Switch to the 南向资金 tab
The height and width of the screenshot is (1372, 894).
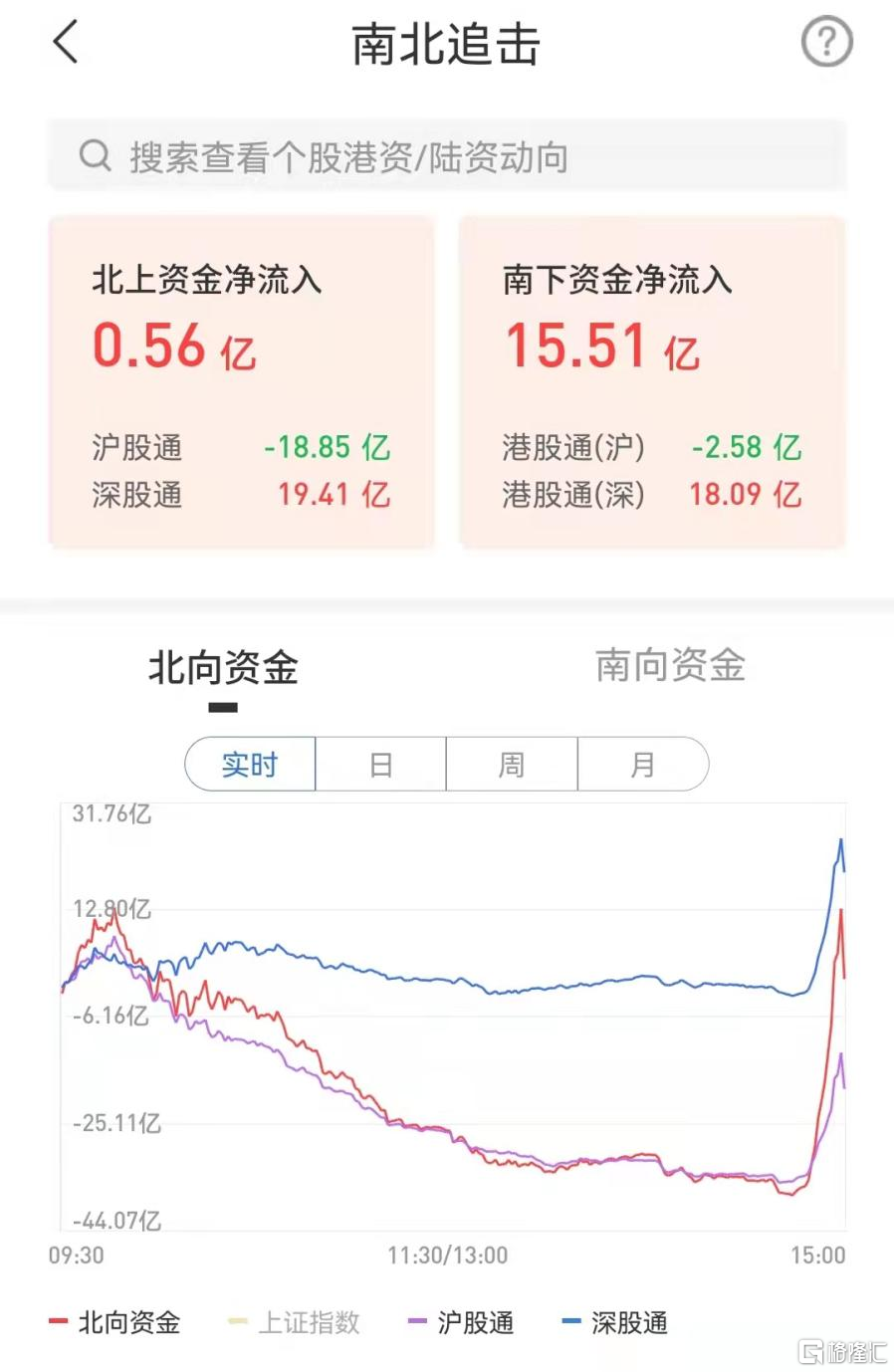tap(670, 665)
